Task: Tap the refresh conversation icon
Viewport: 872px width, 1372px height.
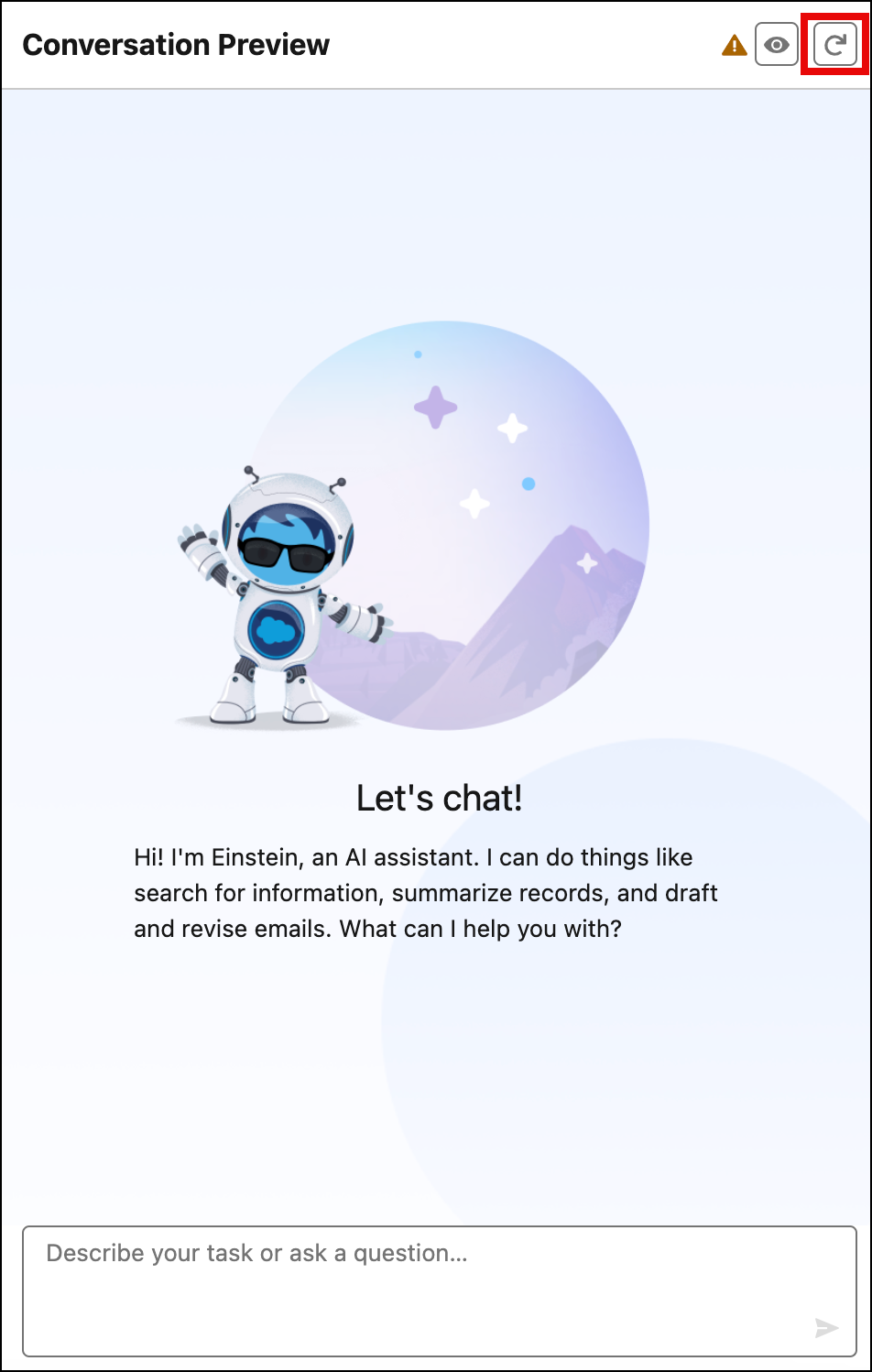Action: [x=834, y=45]
